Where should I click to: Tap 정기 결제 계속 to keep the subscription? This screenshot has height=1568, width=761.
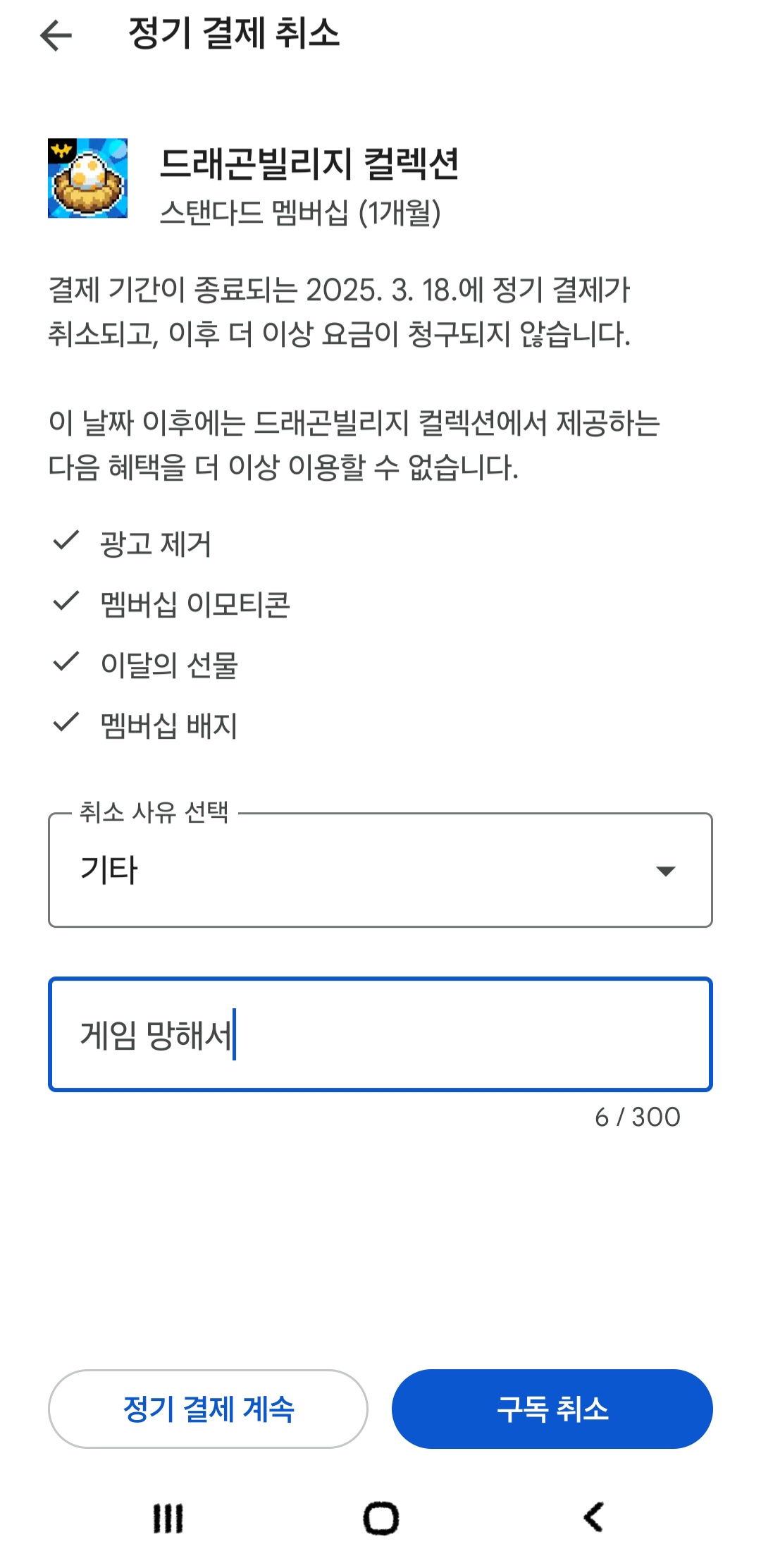pos(208,1409)
